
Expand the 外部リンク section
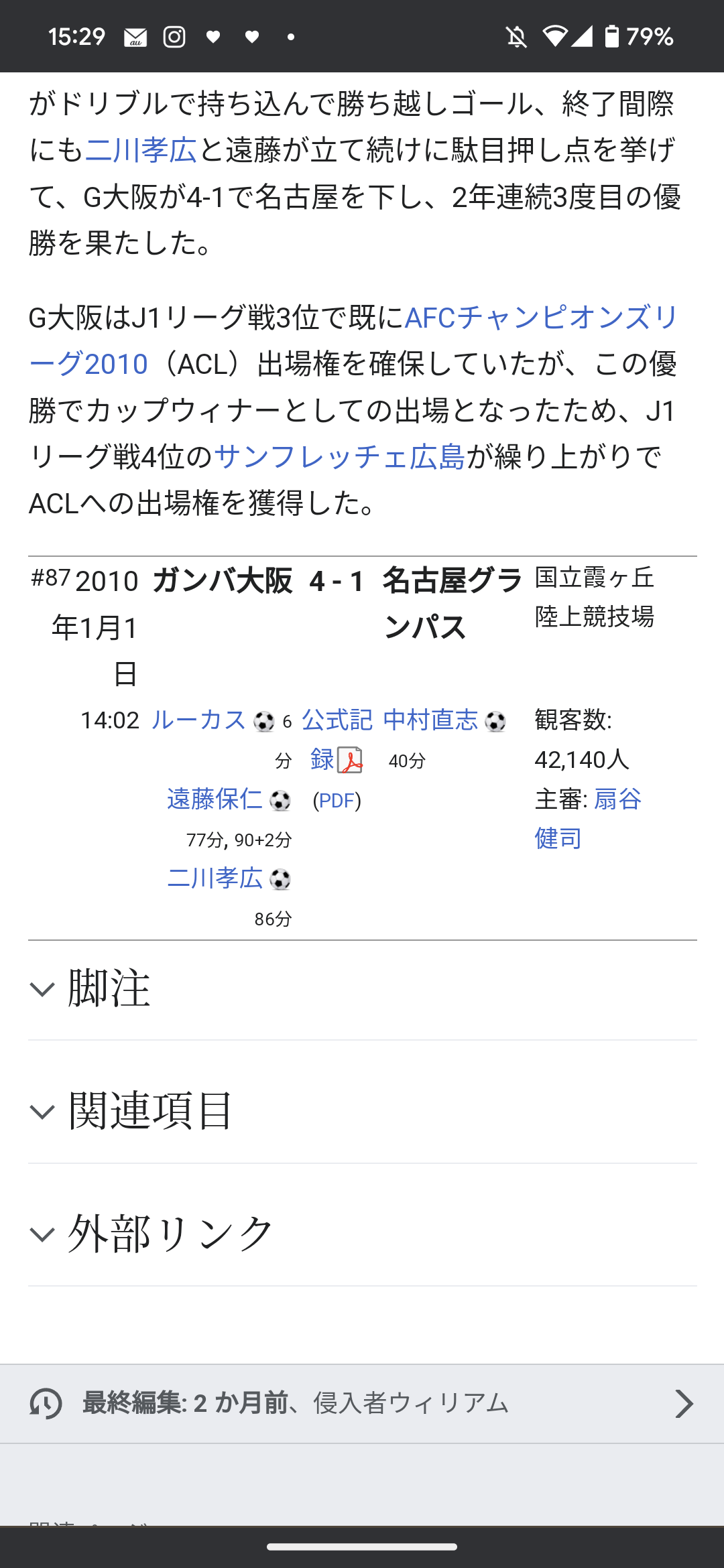click(x=362, y=1234)
